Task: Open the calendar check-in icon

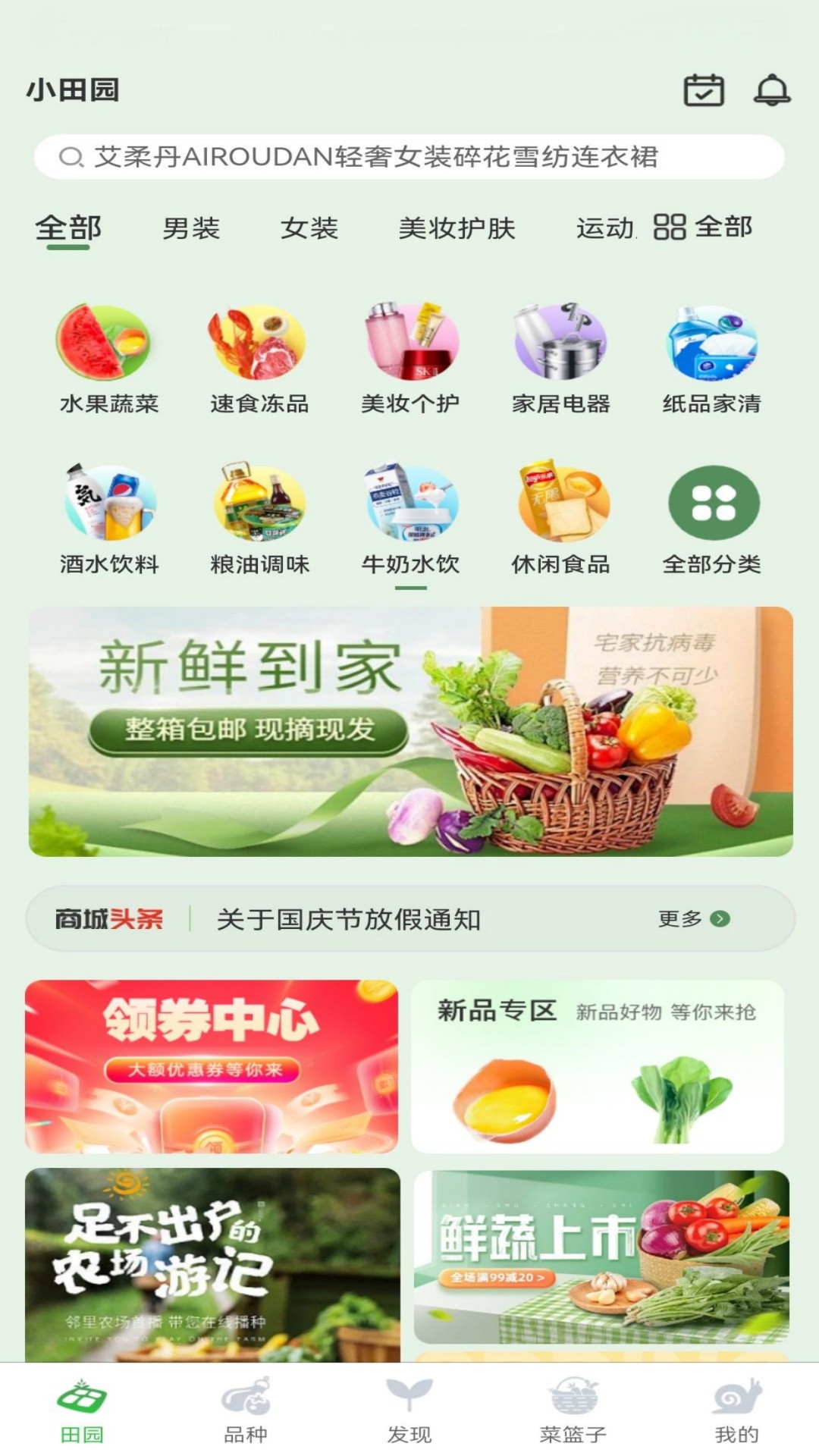Action: click(x=704, y=90)
